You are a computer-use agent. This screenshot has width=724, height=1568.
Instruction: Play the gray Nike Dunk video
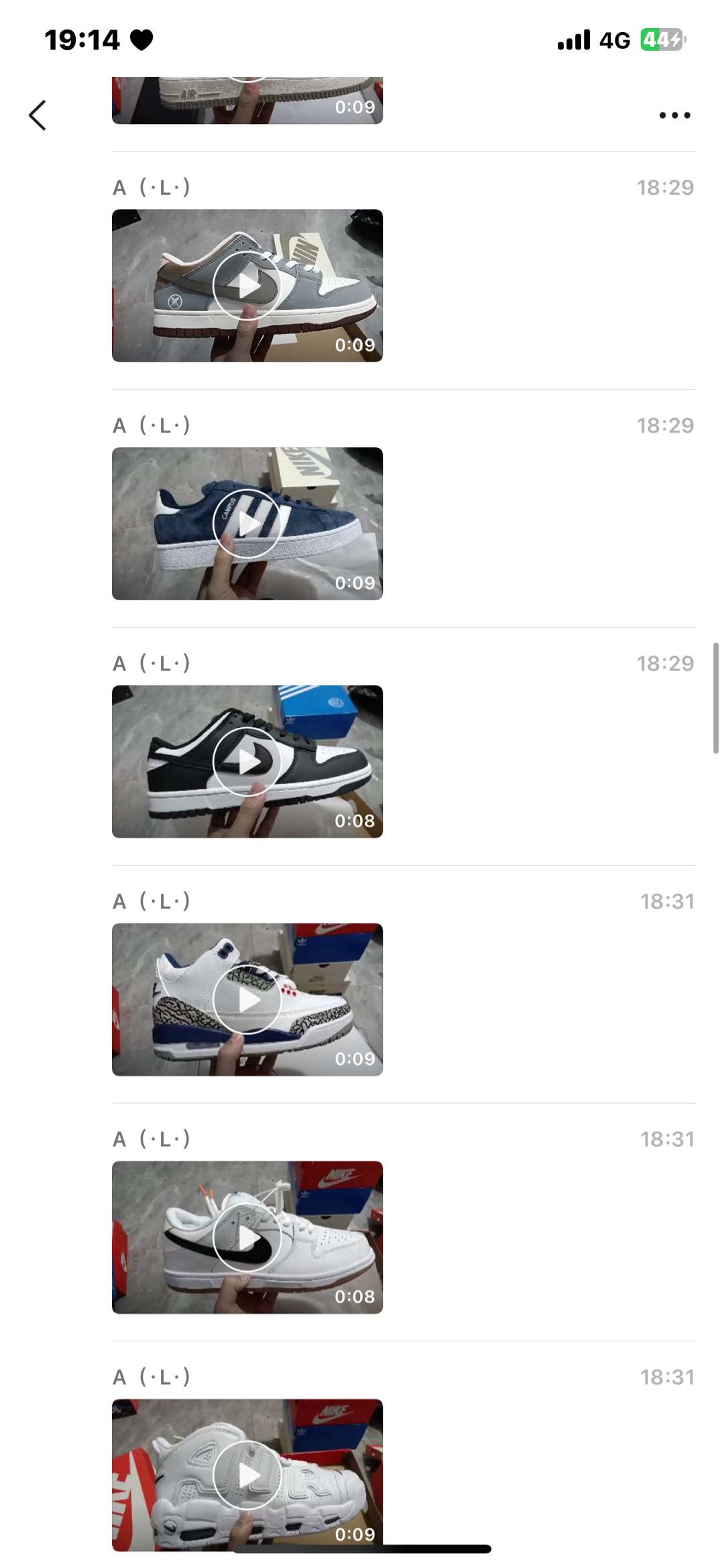coord(247,286)
